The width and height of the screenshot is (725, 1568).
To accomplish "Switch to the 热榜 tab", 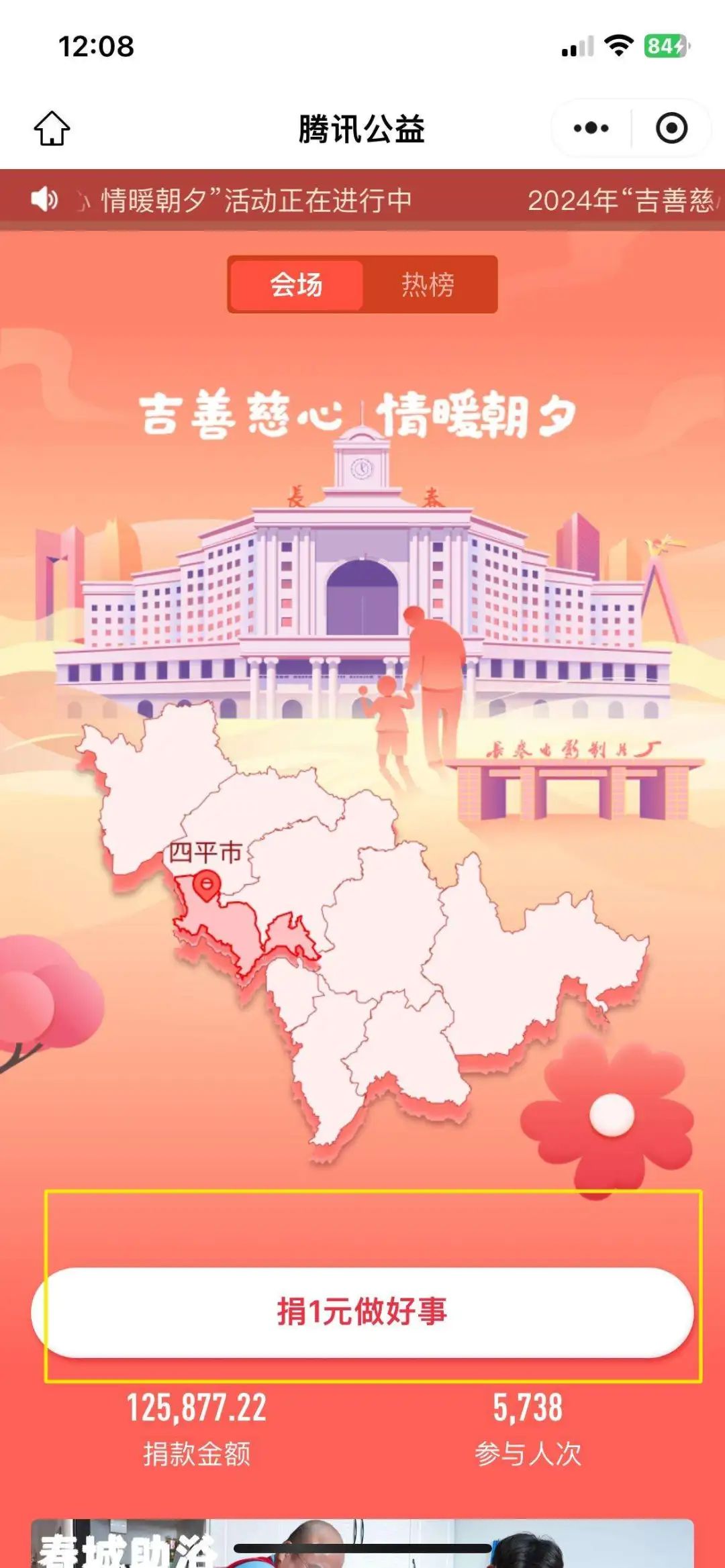I will pos(428,284).
